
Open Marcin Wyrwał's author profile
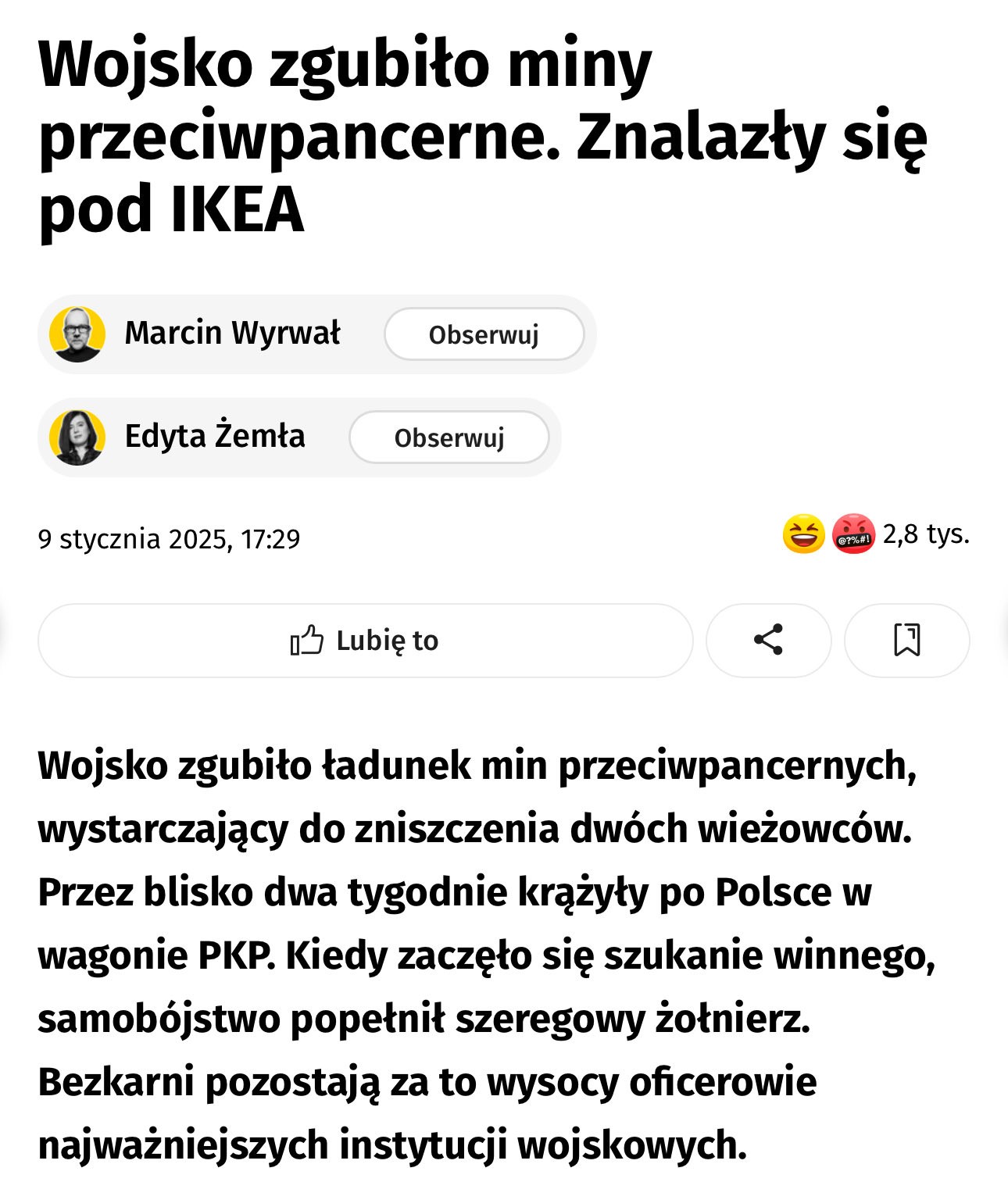[232, 334]
